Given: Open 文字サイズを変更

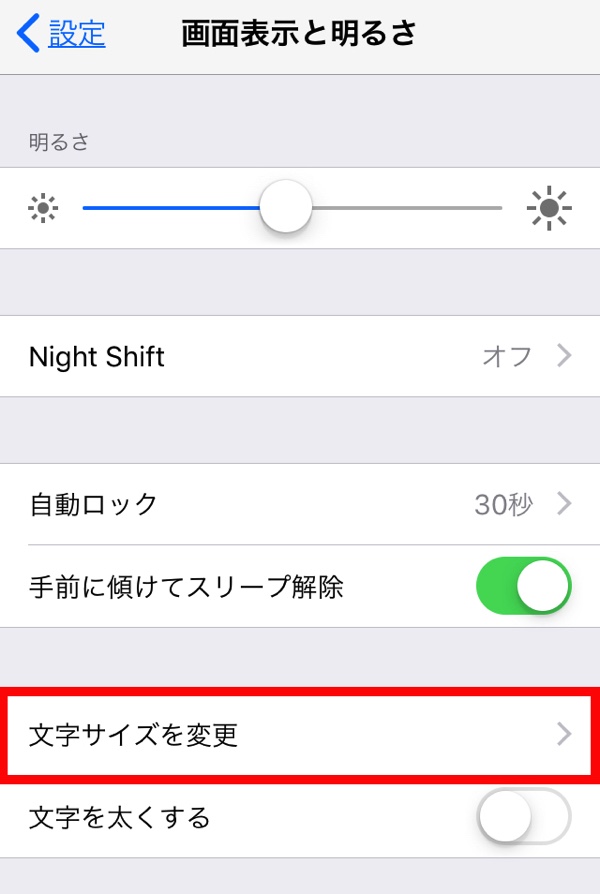Looking at the screenshot, I should [300, 735].
